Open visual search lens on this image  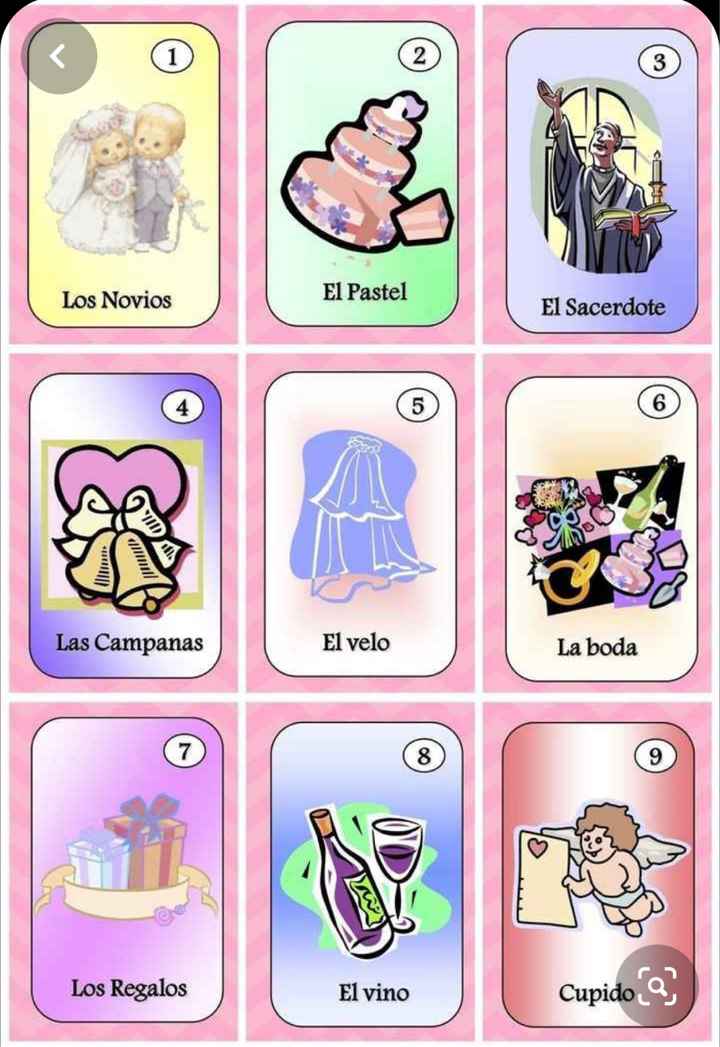point(657,987)
